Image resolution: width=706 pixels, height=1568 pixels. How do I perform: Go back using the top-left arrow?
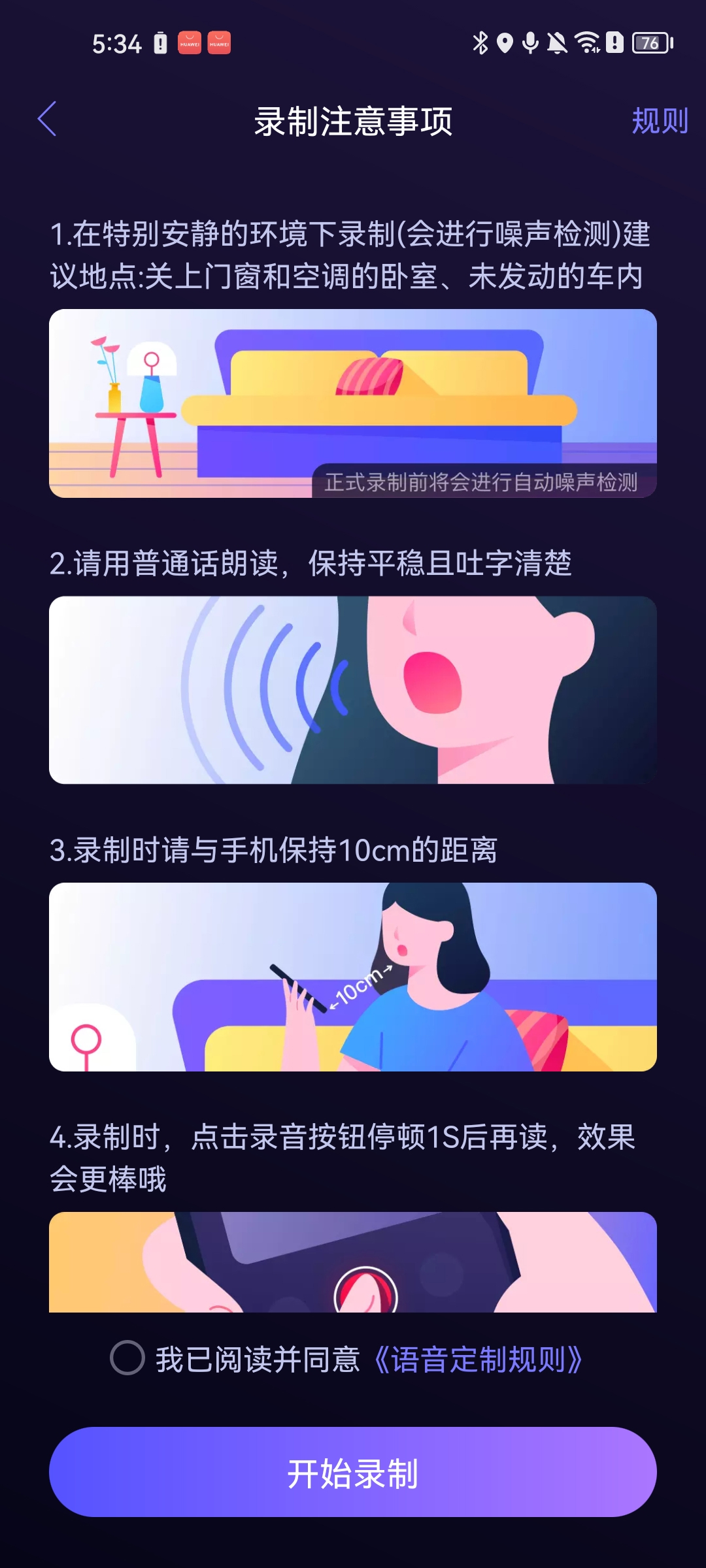click(47, 120)
